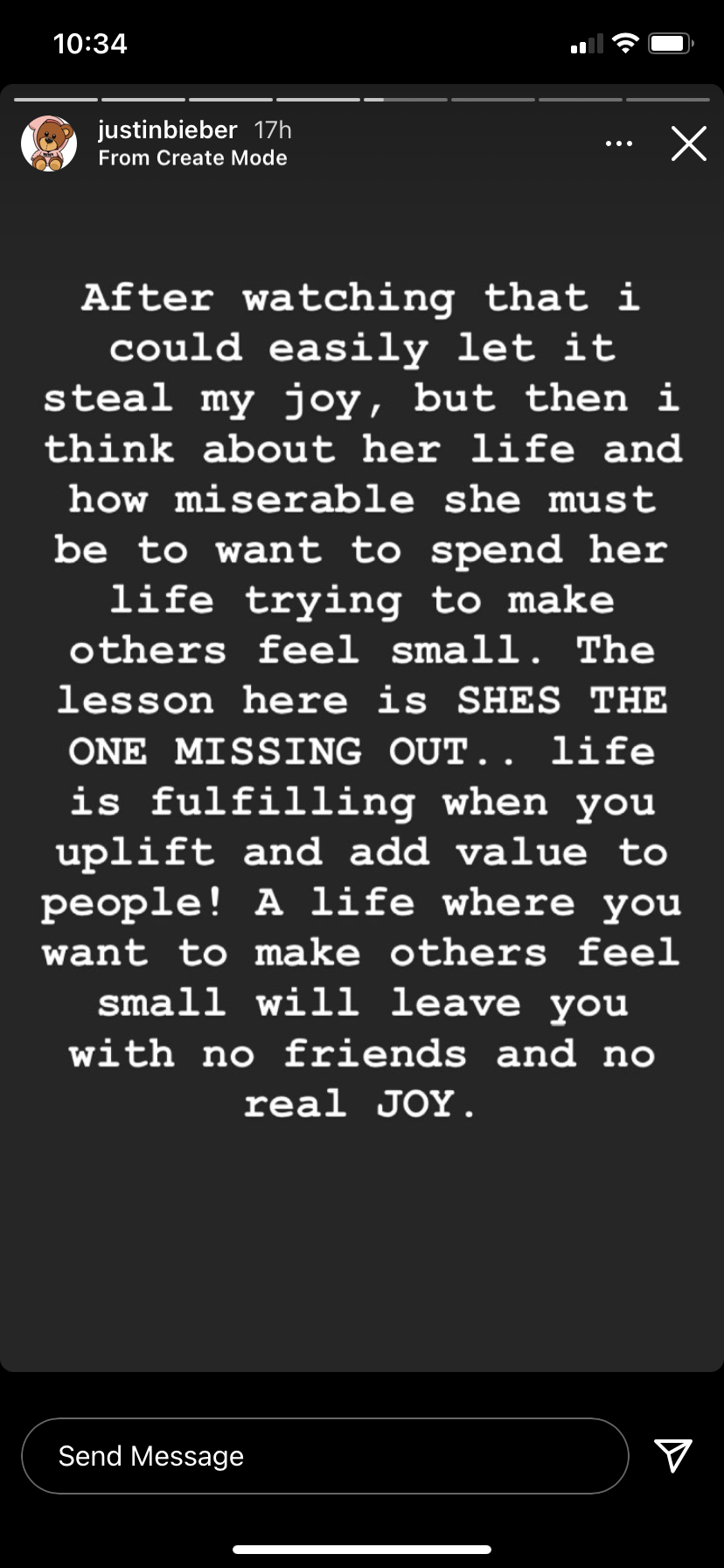Close the story with the X
This screenshot has height=1568, width=724.
(688, 143)
